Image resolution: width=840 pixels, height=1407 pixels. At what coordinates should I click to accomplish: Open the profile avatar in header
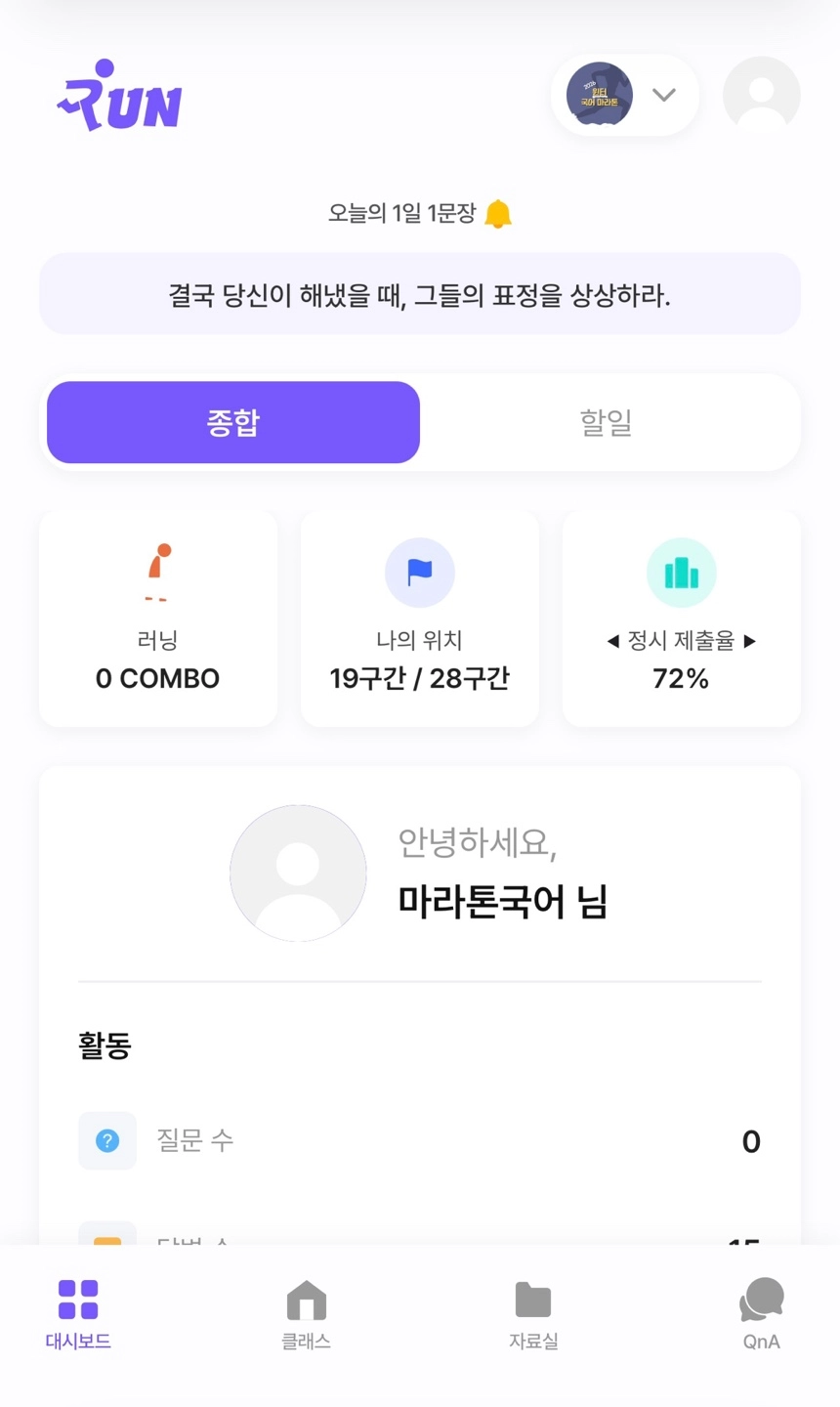(761, 95)
